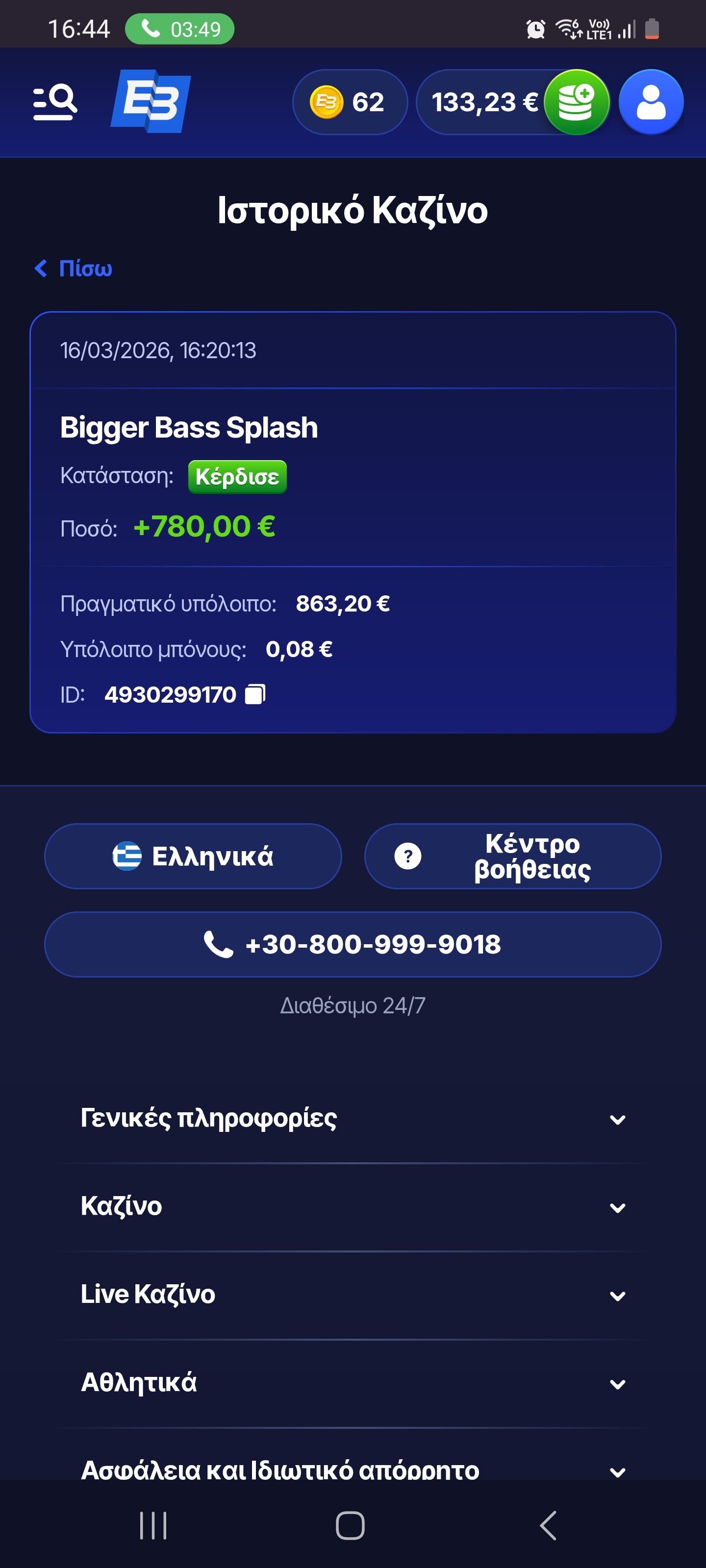Call support number +30-800-999-9018
706x1568 pixels.
(353, 944)
